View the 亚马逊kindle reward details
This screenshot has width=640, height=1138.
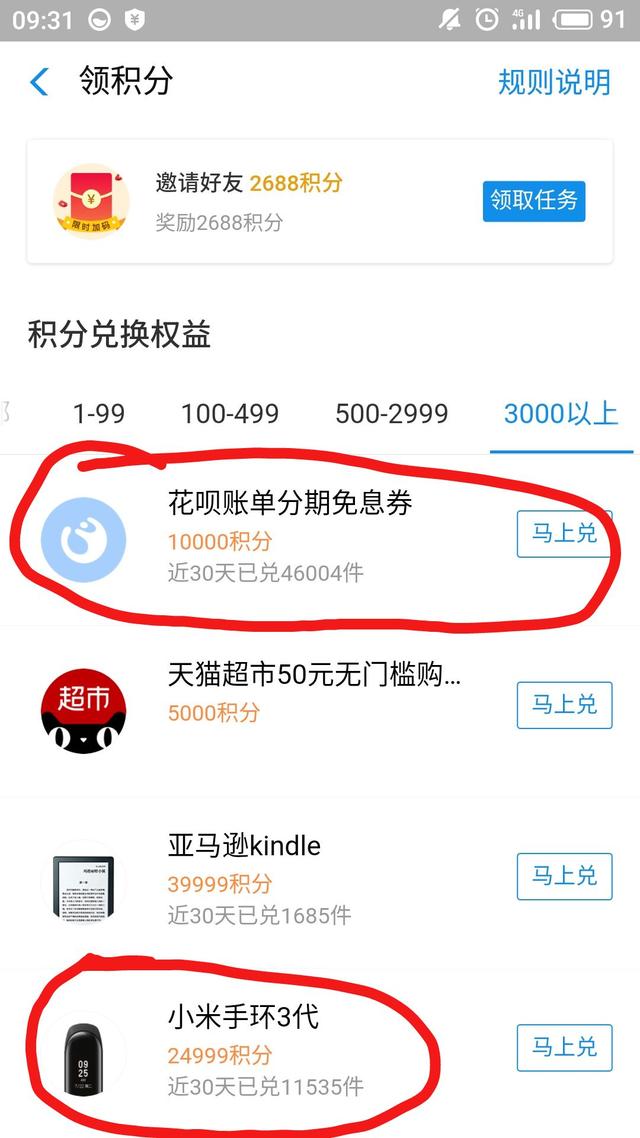tap(244, 846)
